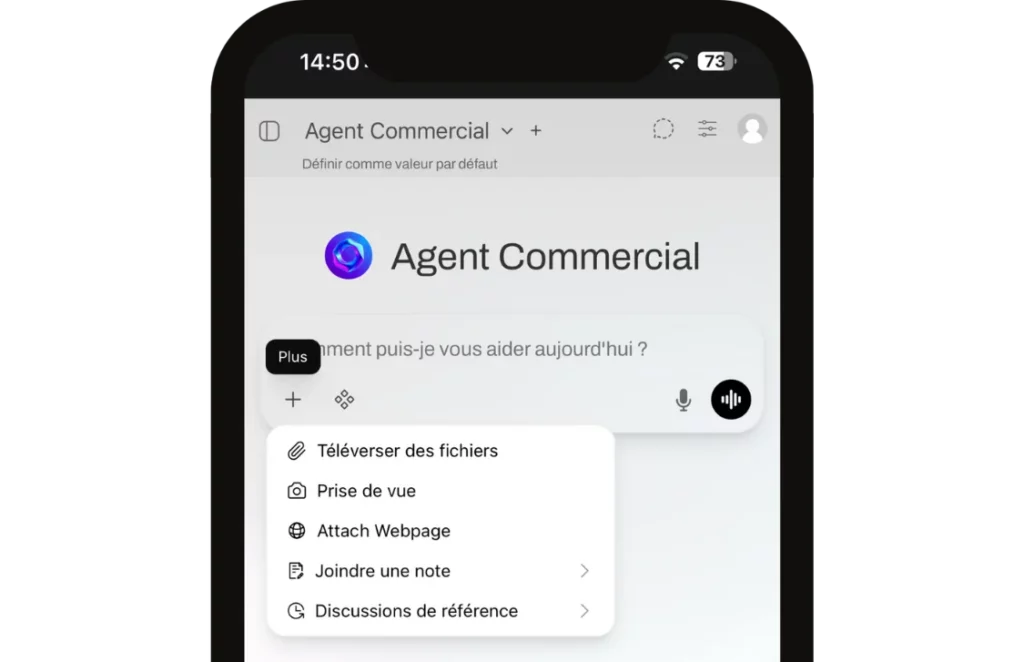
Task: Open the sidebar panel toggle
Action: click(x=269, y=131)
